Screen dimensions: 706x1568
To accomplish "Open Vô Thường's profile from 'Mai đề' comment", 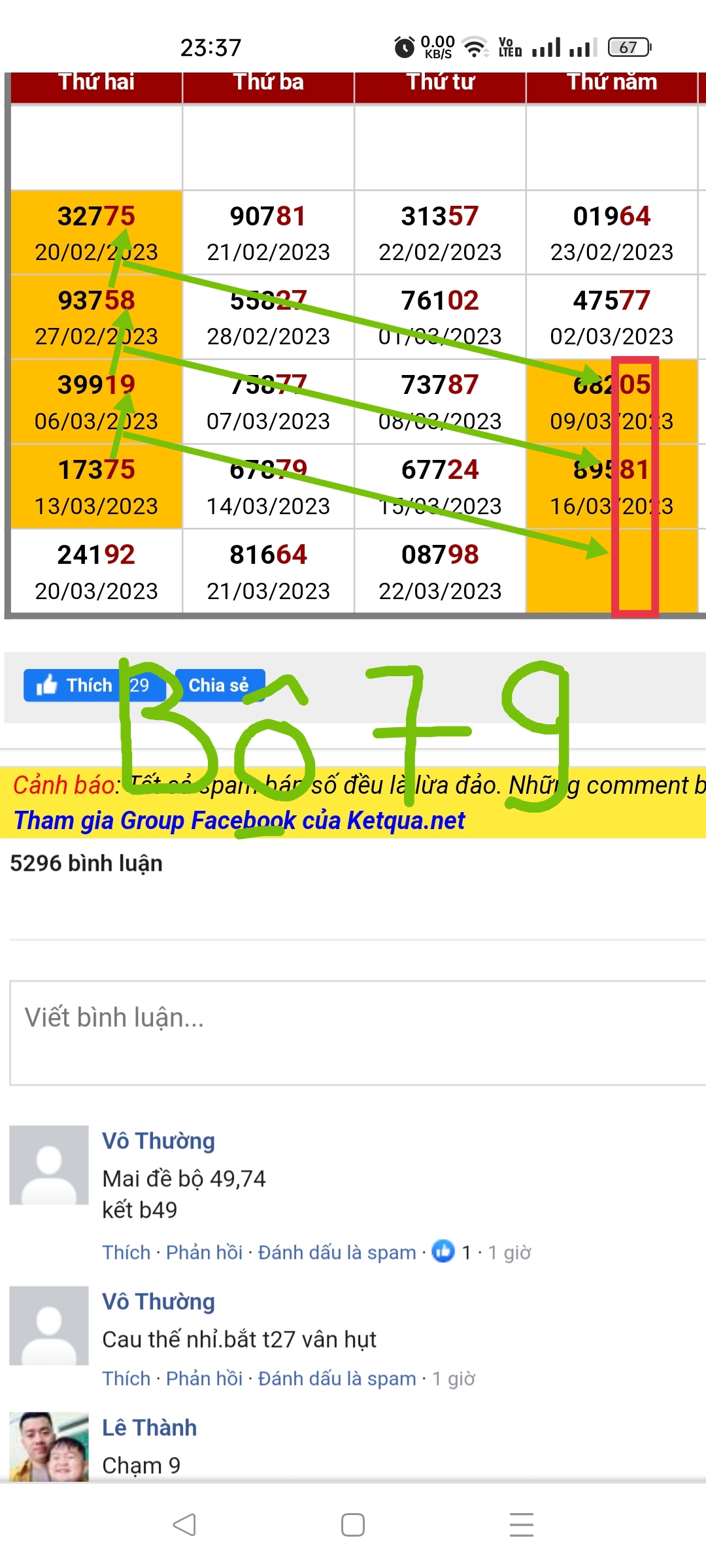I will coord(158,1141).
